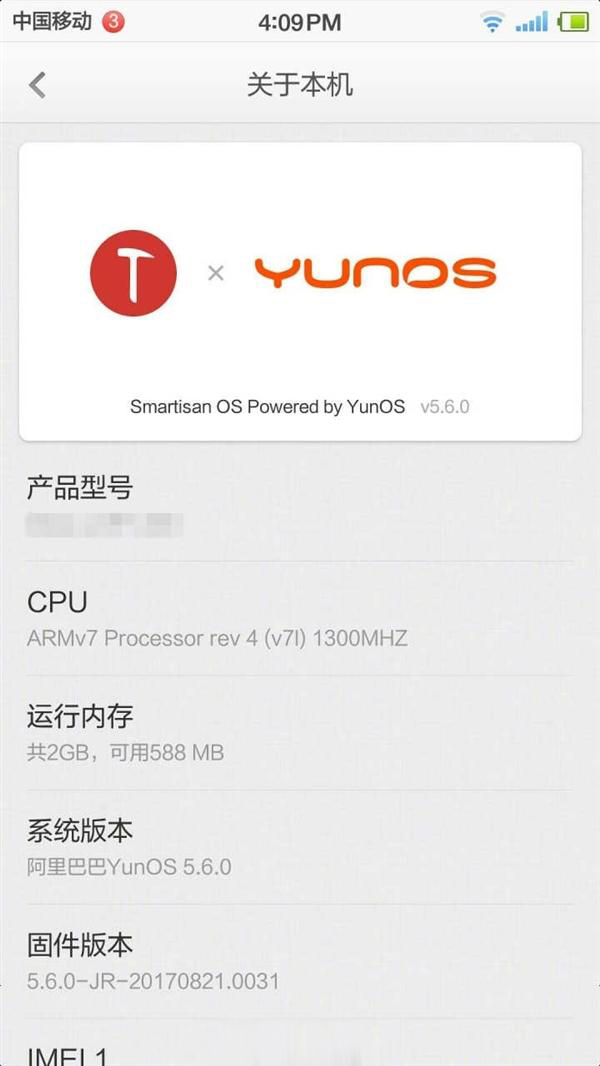Go back from the 关于本机 page
600x1066 pixels.
coord(38,85)
